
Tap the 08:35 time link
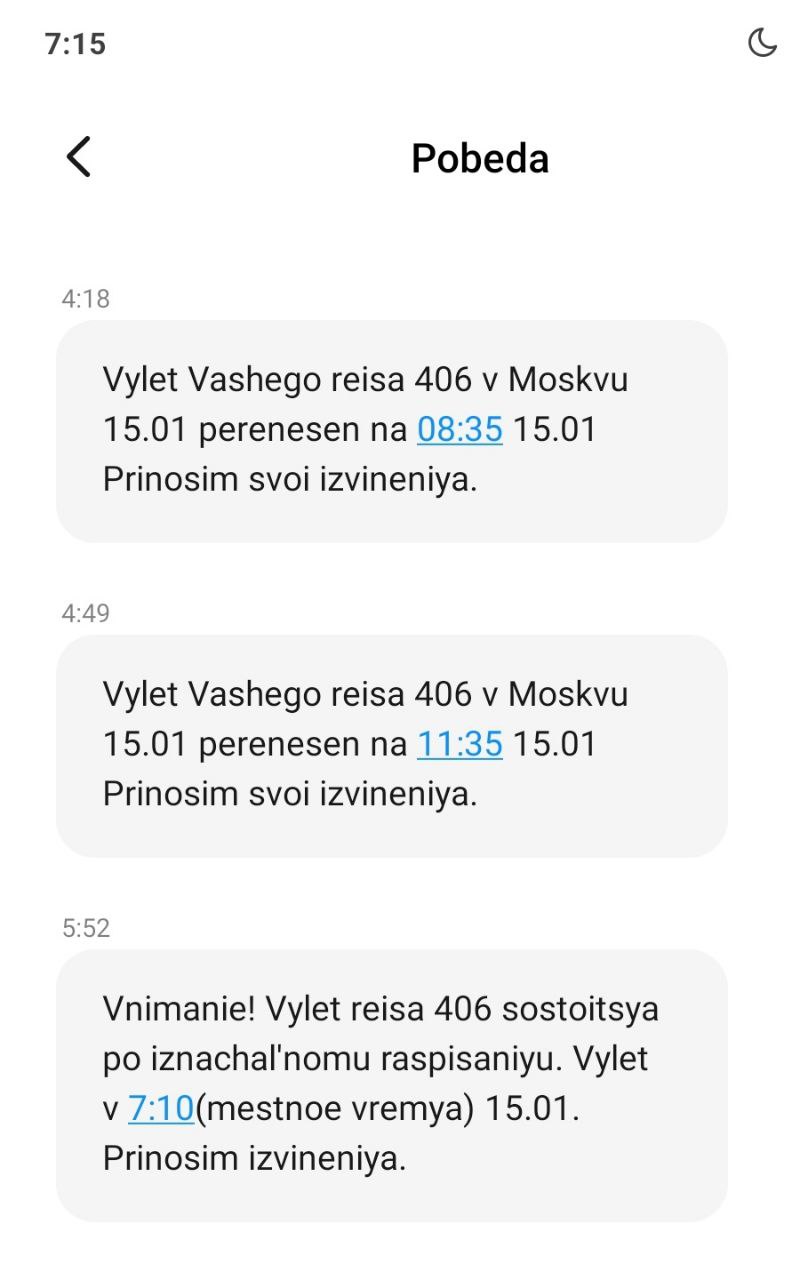(x=459, y=430)
